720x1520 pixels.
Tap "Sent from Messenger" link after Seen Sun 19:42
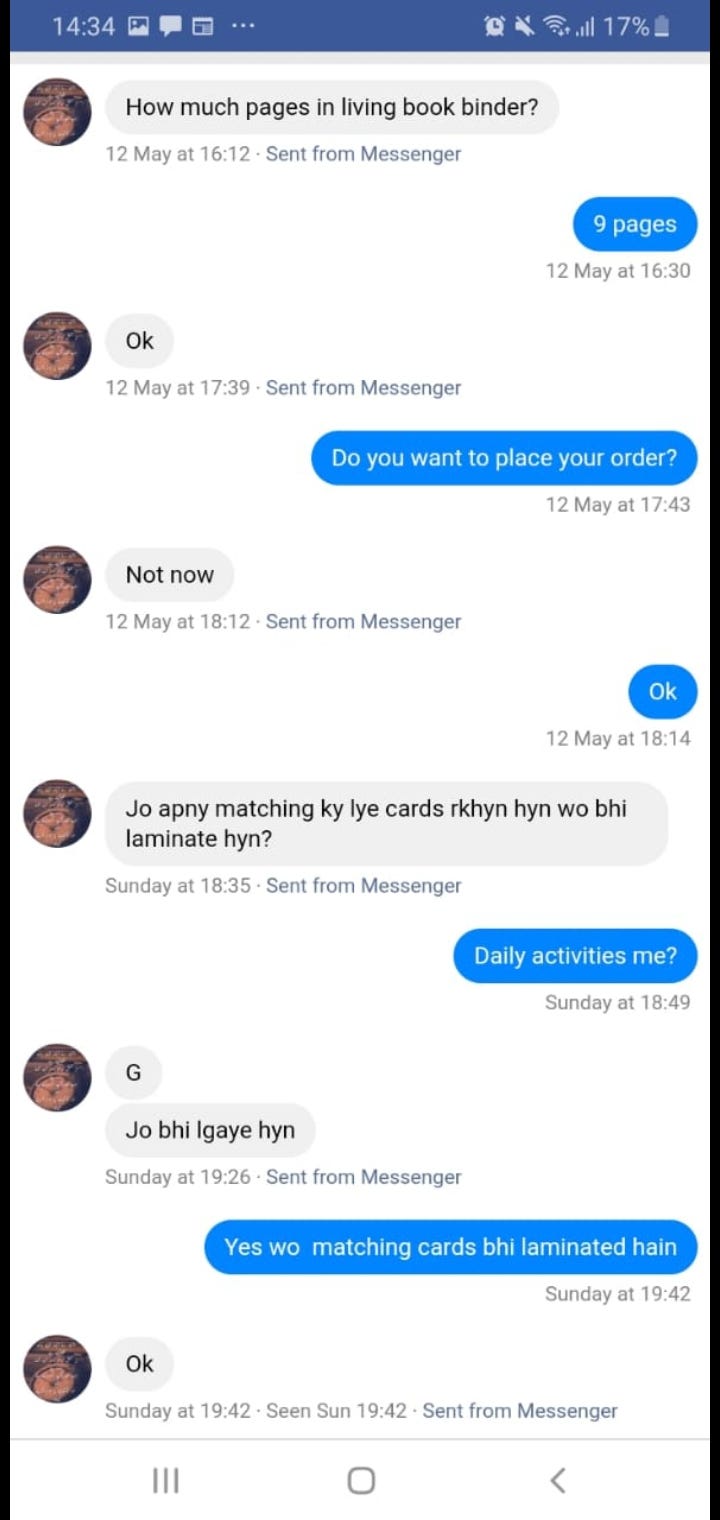[x=519, y=1411]
